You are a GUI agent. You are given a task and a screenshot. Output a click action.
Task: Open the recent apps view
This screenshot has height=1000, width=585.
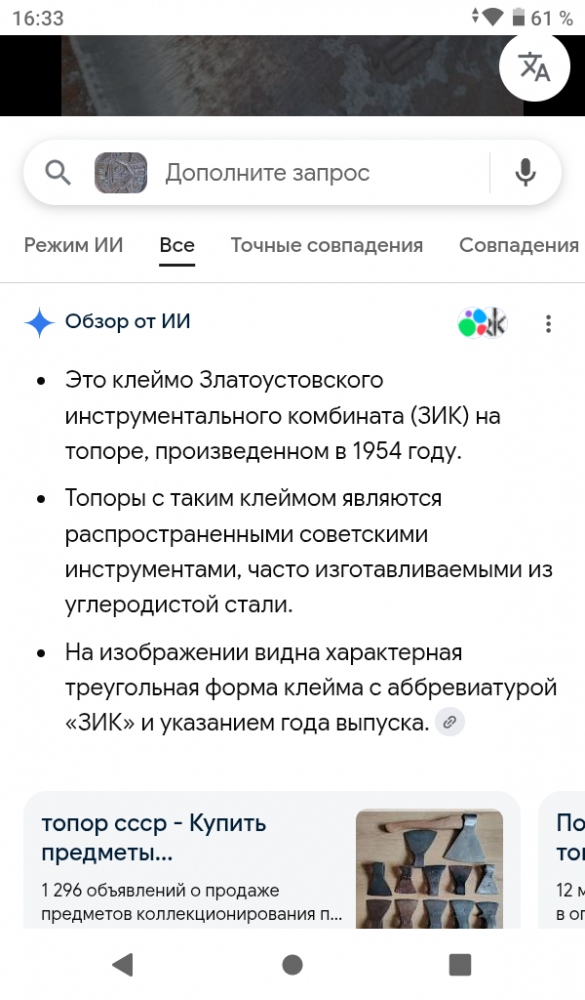tap(460, 965)
